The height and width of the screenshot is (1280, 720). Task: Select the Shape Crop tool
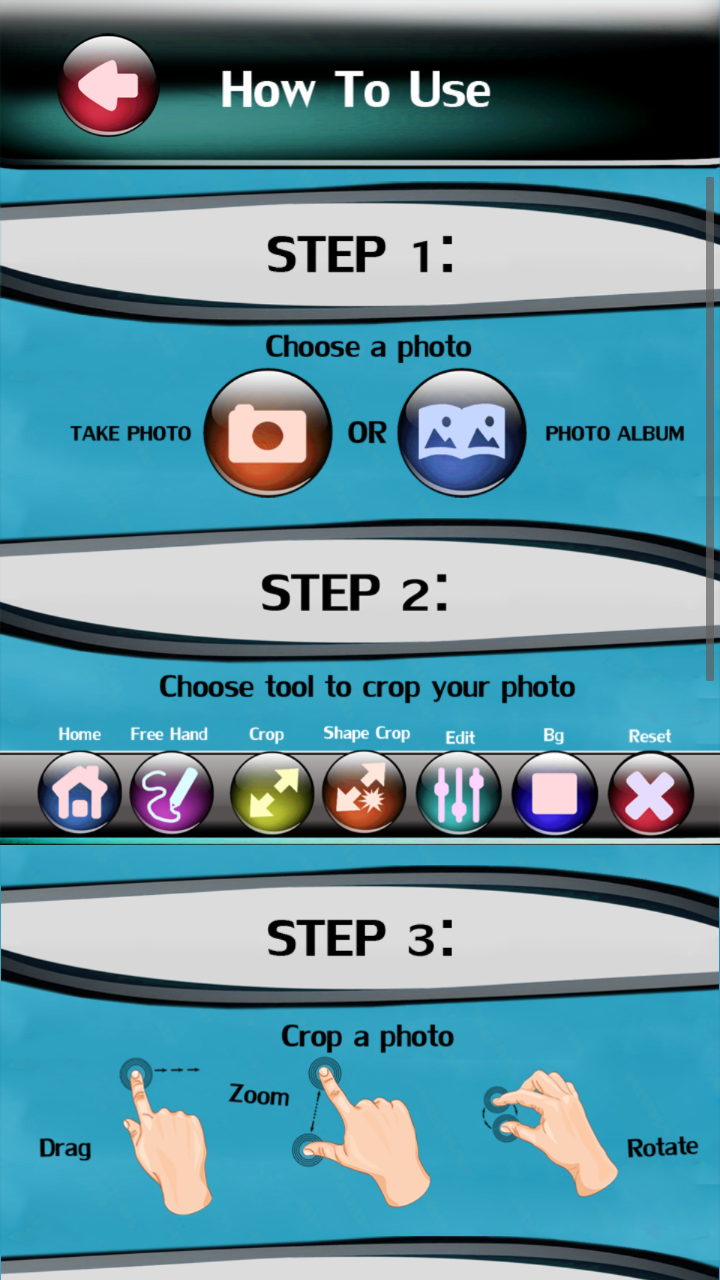tap(363, 792)
